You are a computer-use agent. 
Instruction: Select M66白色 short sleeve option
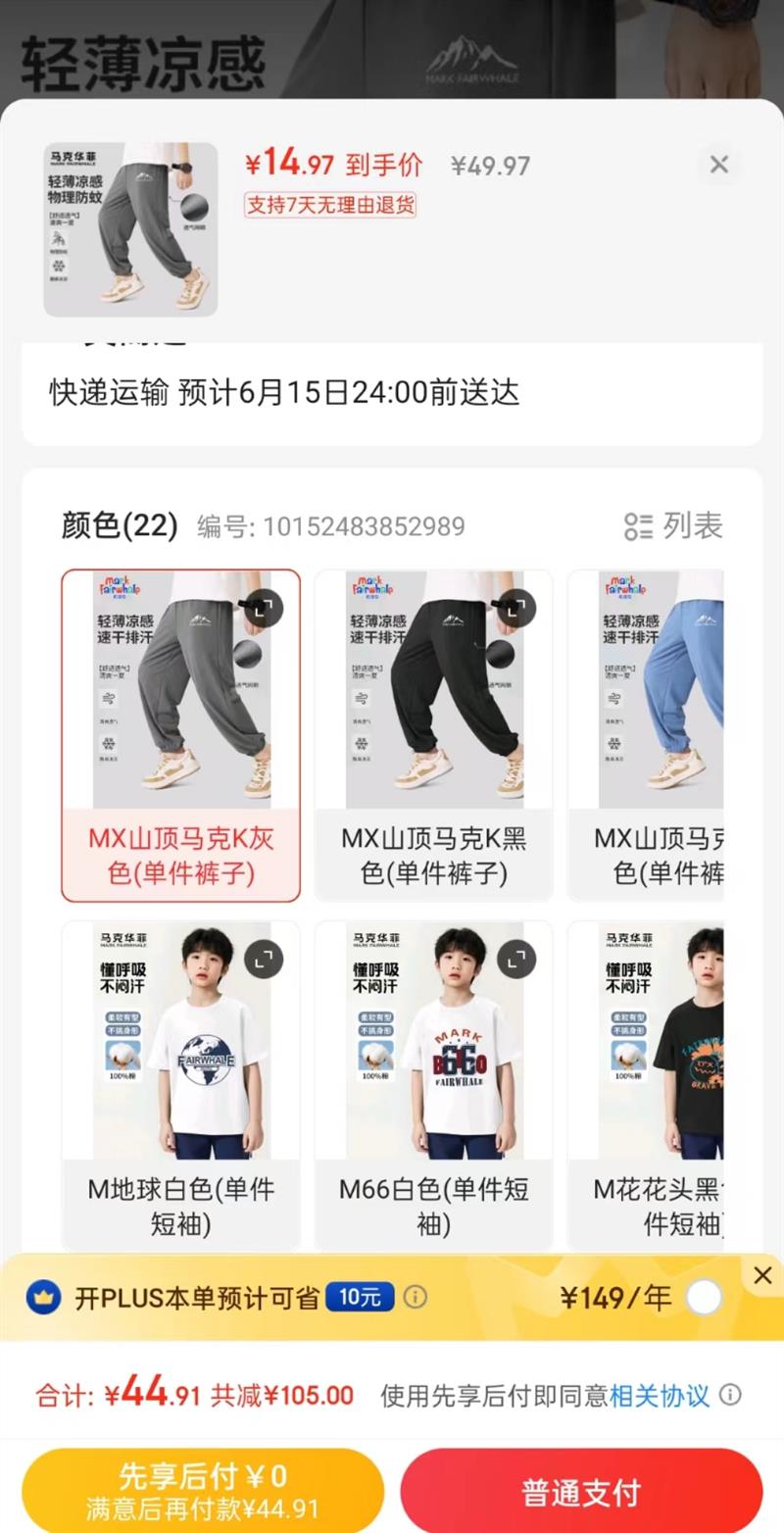(434, 1085)
